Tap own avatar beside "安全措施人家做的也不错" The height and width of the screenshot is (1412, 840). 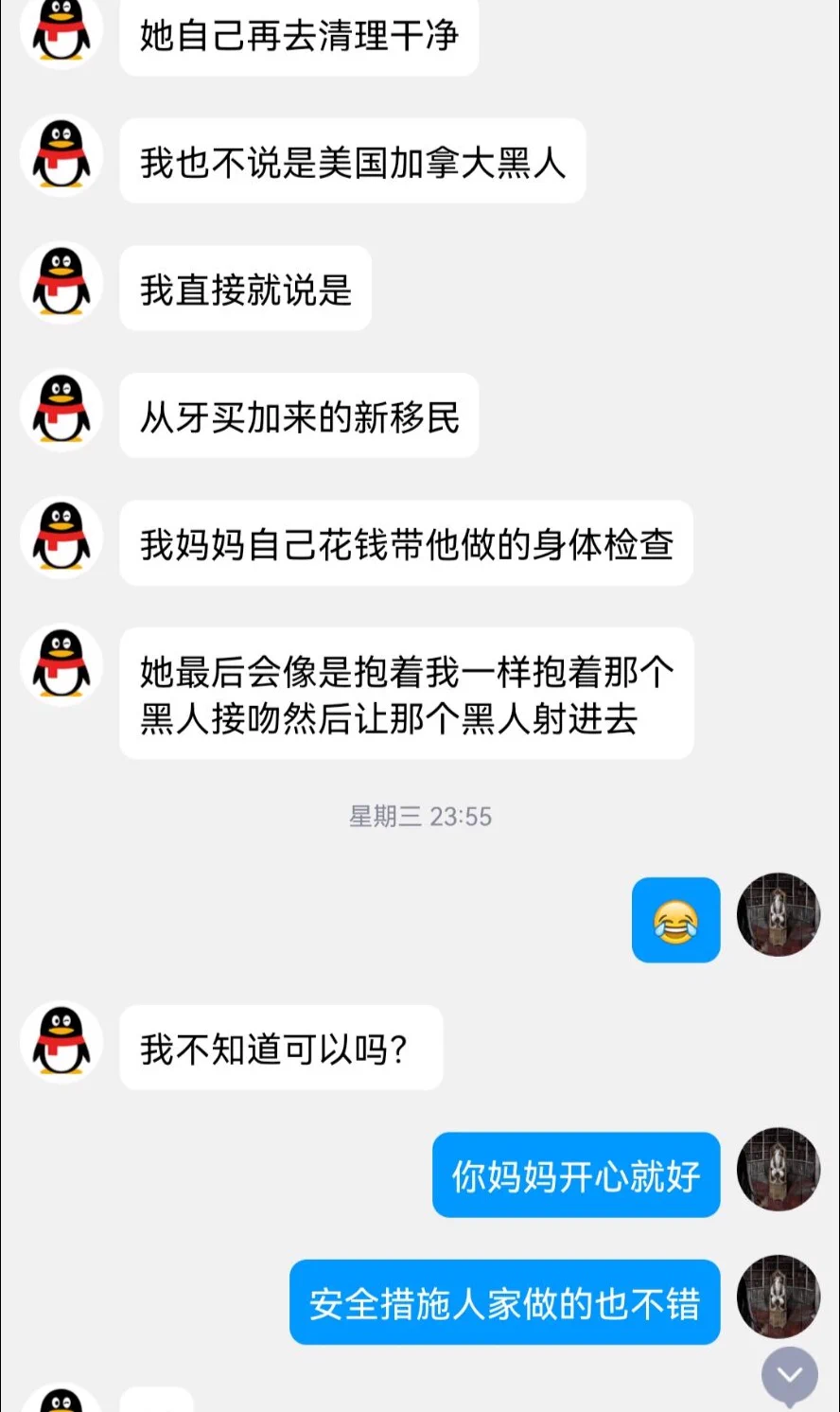point(778,1297)
